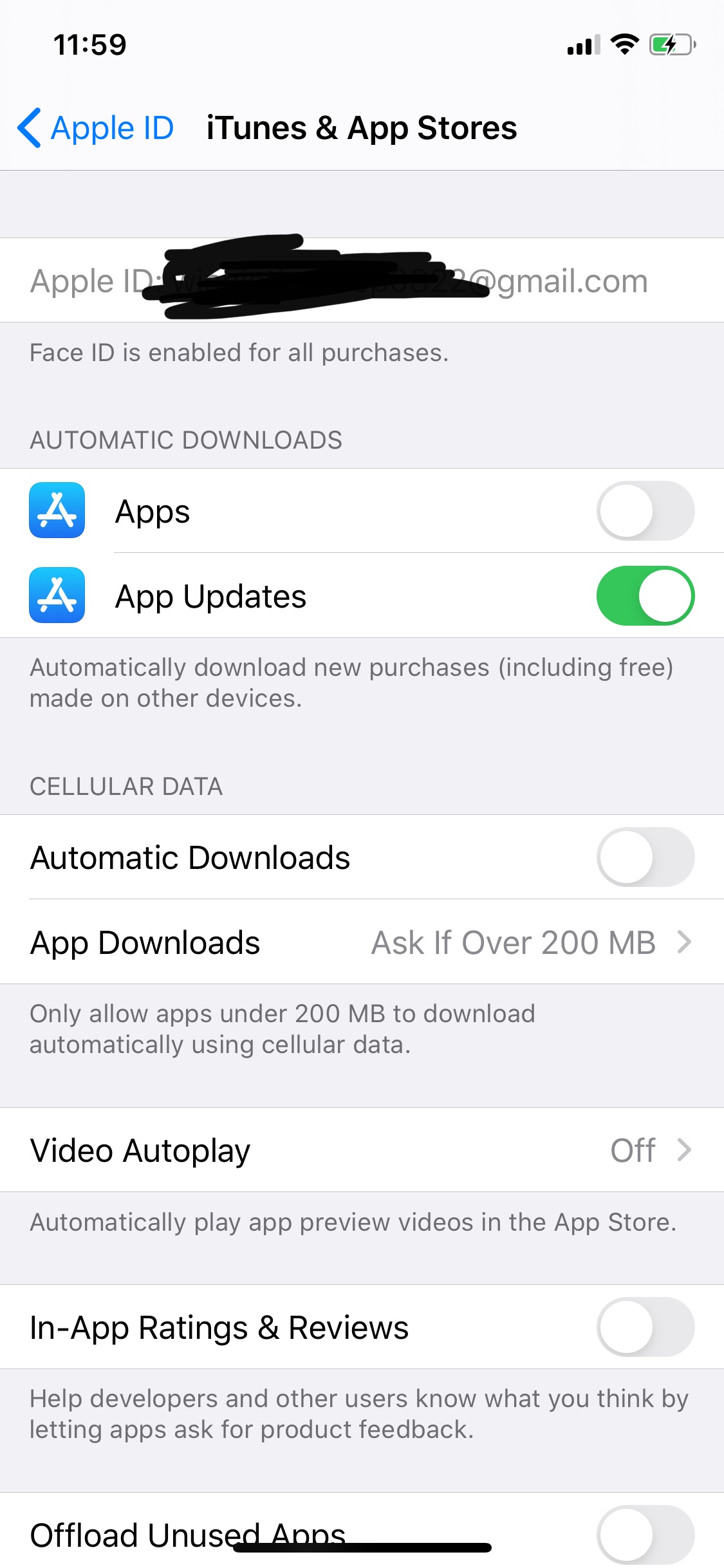The height and width of the screenshot is (1568, 724).
Task: Open Video Autoplay settings
Action: coord(360,1150)
